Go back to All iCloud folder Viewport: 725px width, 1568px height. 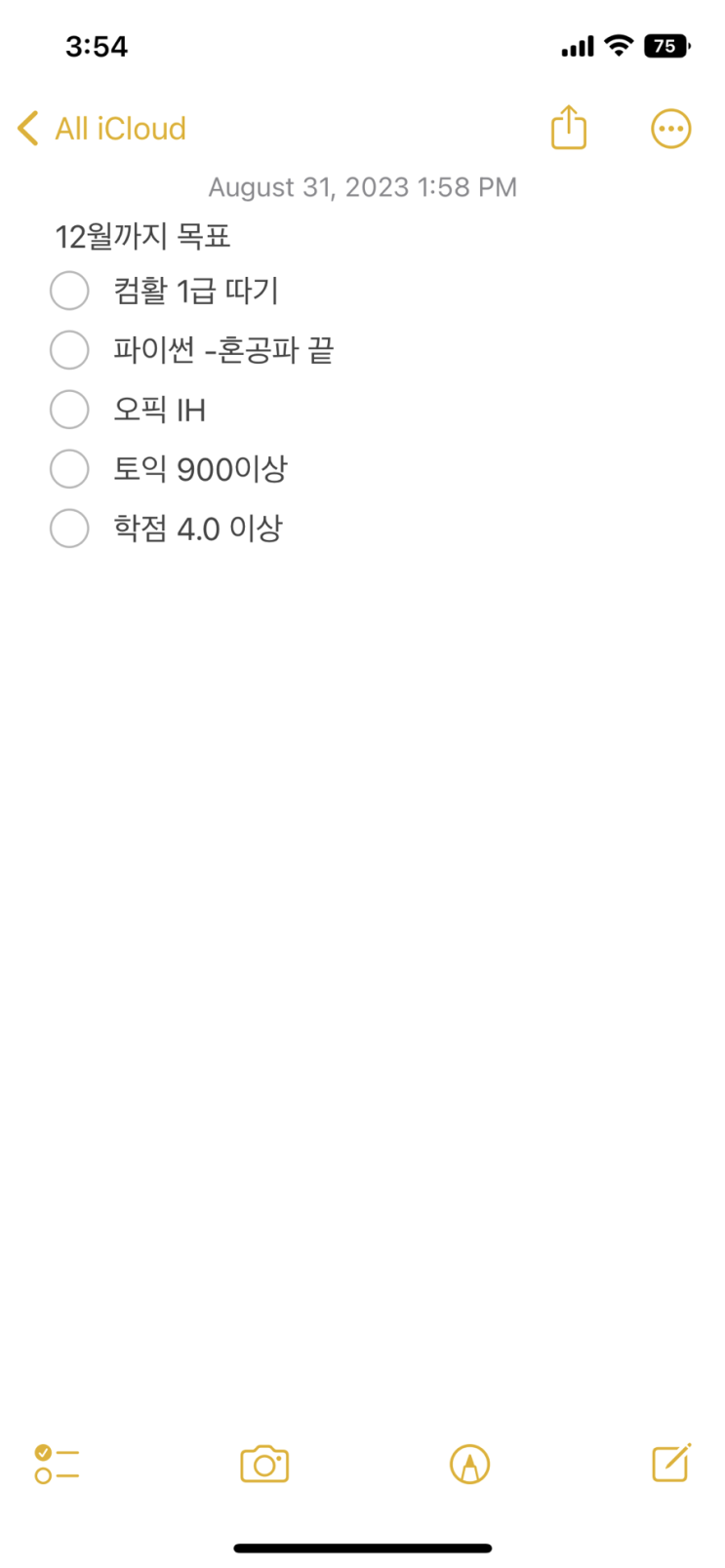(101, 129)
